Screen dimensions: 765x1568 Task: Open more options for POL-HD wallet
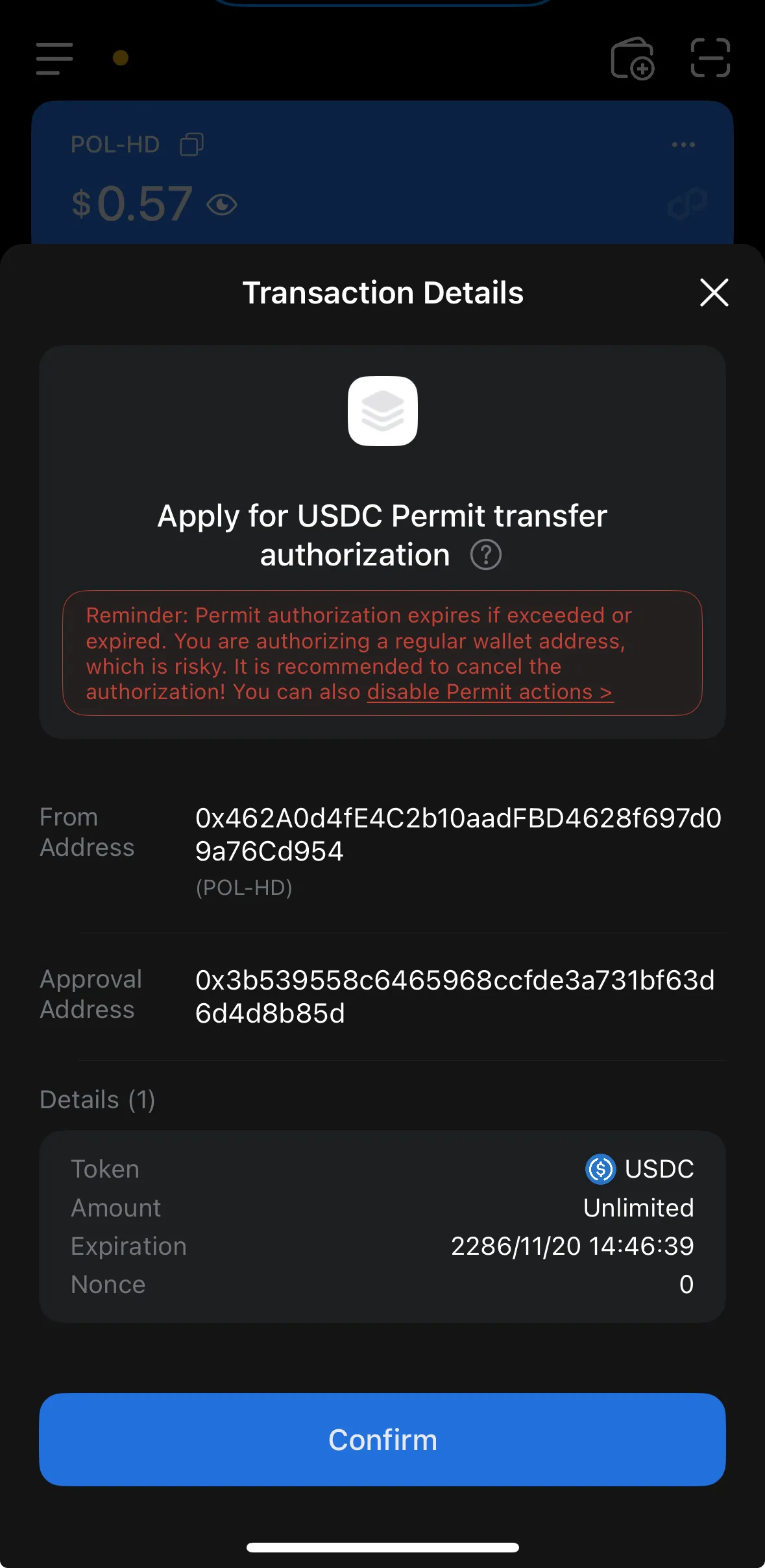(x=683, y=144)
